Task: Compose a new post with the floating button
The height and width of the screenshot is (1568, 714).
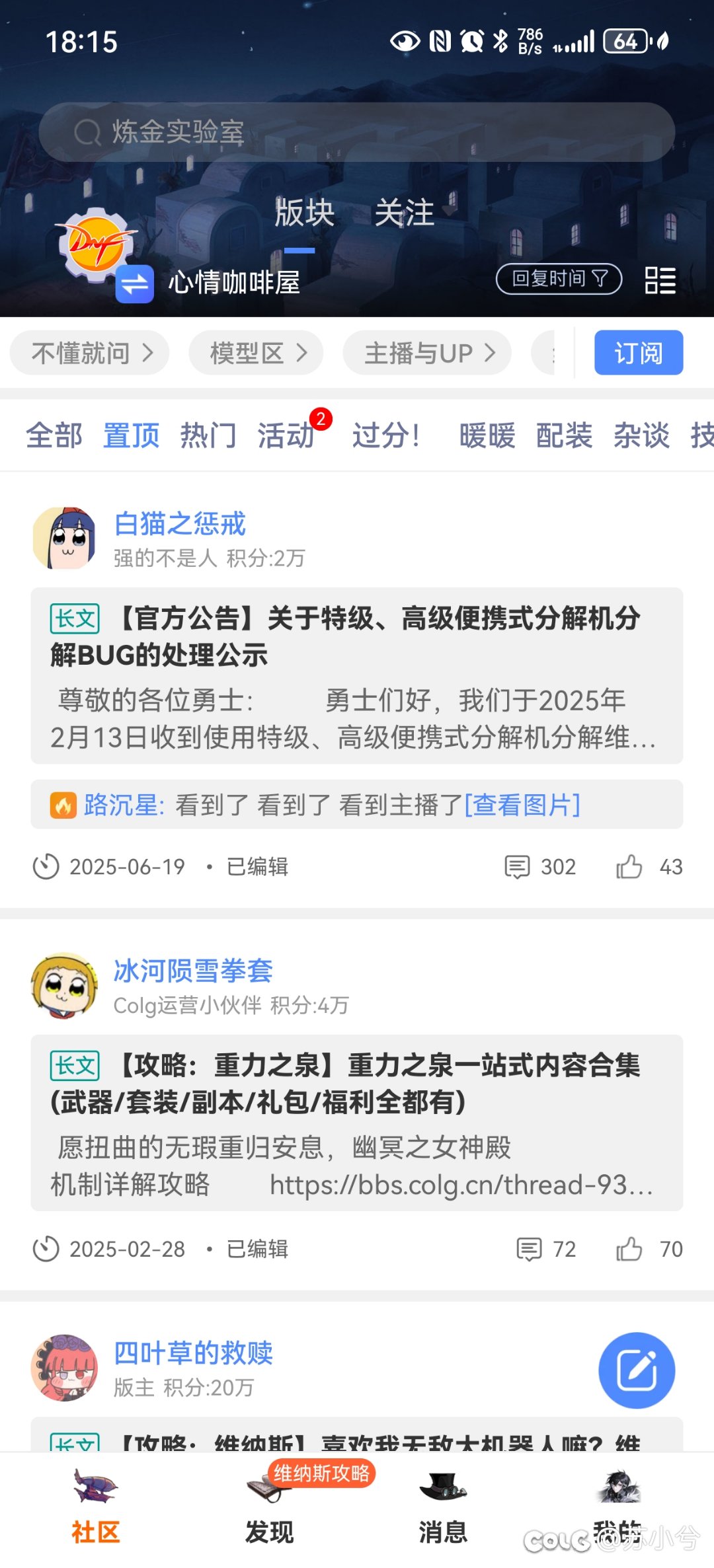Action: 637,1370
